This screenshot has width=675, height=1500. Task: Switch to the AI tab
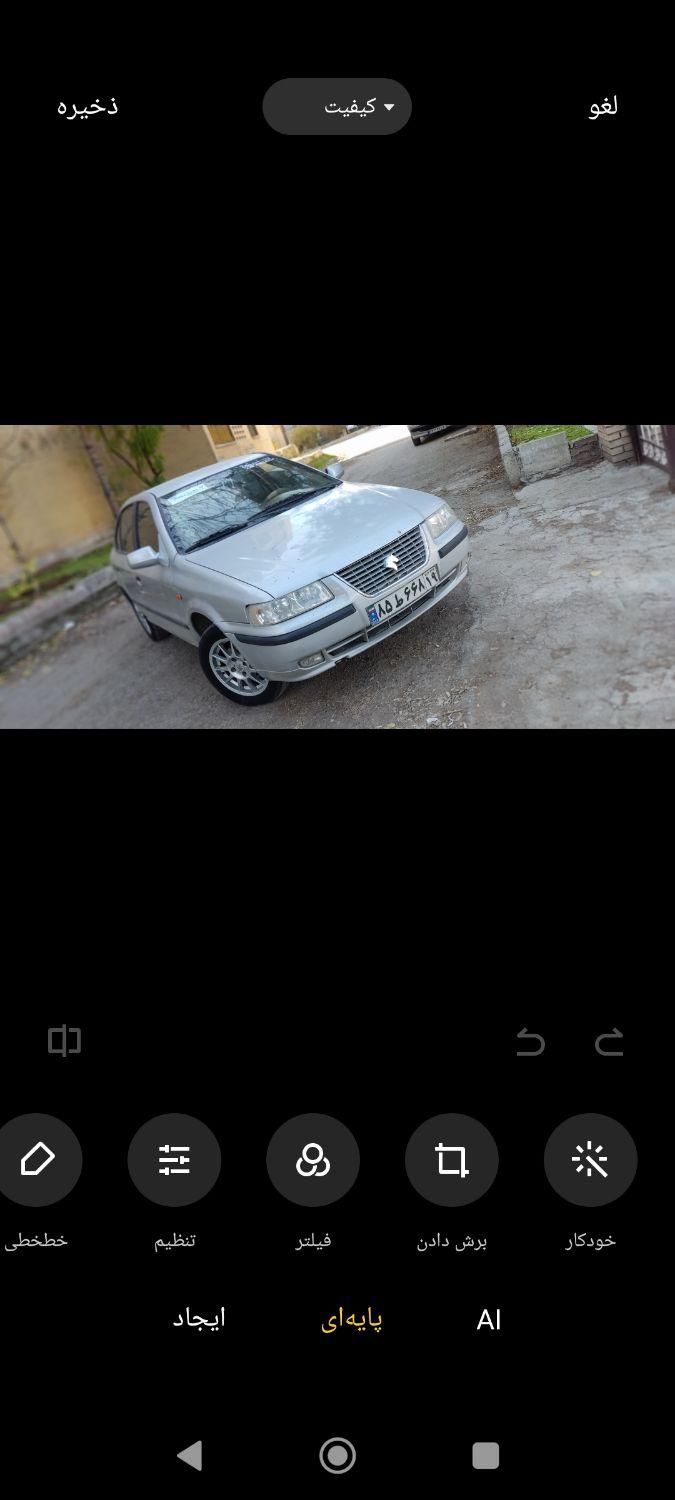pyautogui.click(x=488, y=1320)
